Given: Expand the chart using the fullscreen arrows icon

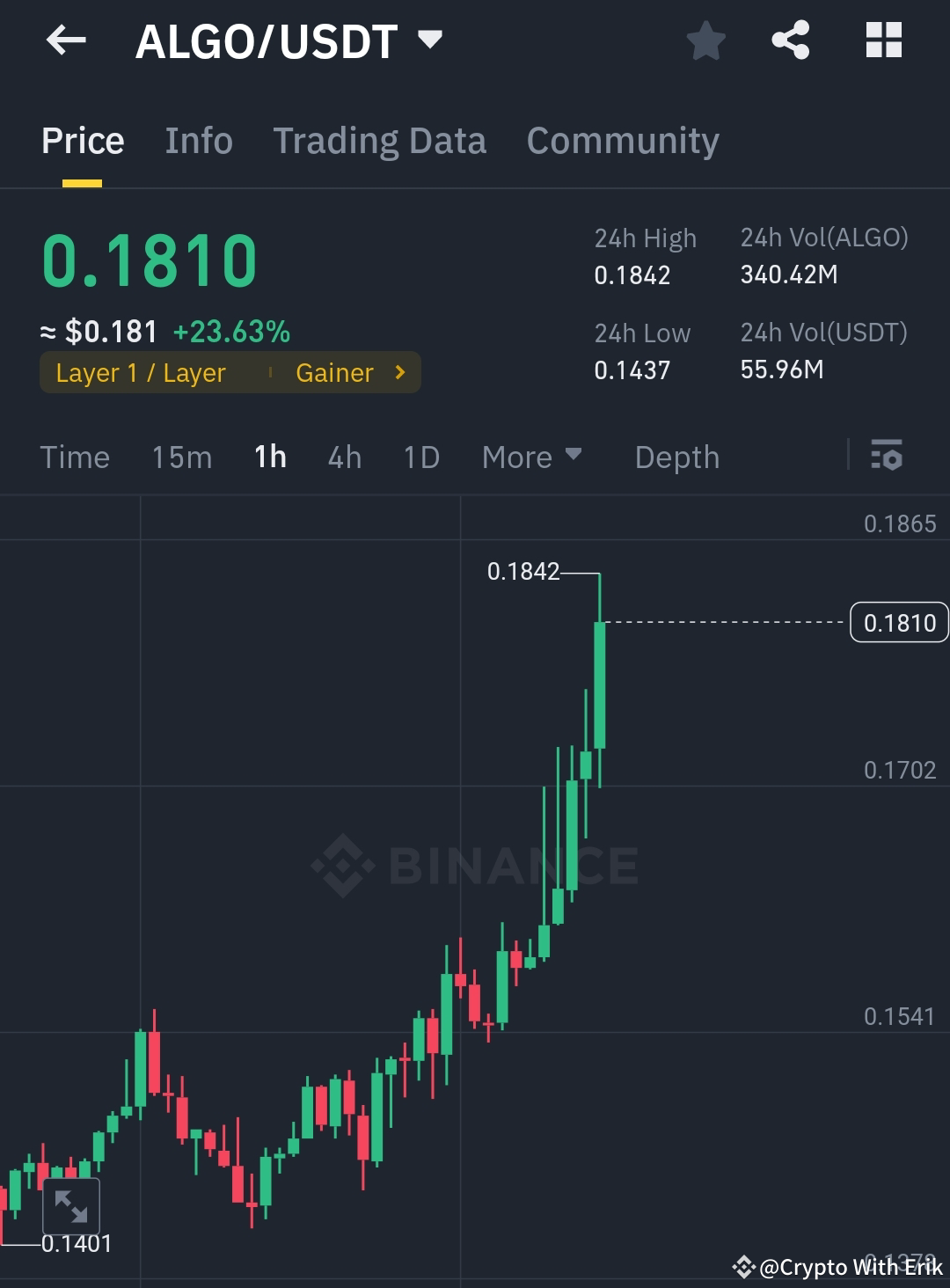Looking at the screenshot, I should [x=72, y=1206].
